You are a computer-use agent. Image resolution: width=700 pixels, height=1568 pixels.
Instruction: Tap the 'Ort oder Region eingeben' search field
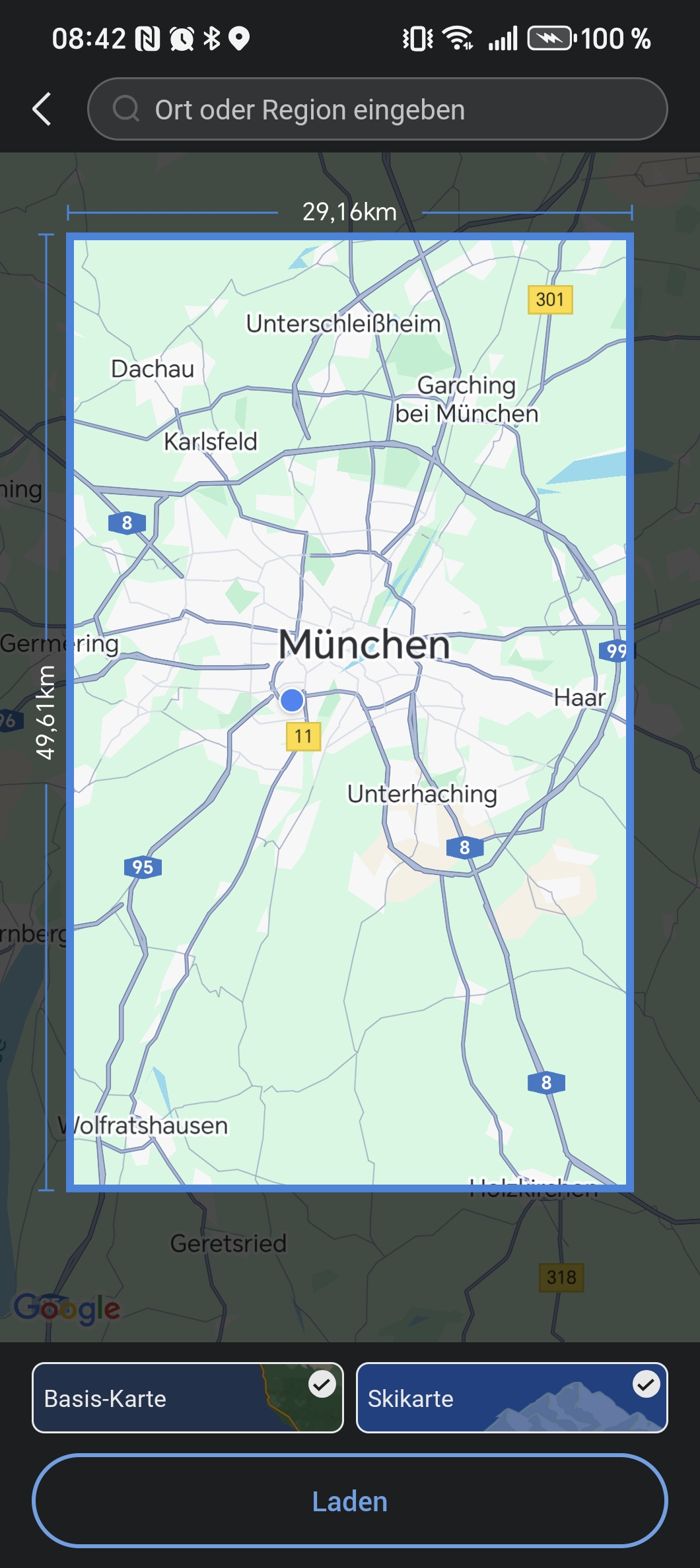coord(377,109)
